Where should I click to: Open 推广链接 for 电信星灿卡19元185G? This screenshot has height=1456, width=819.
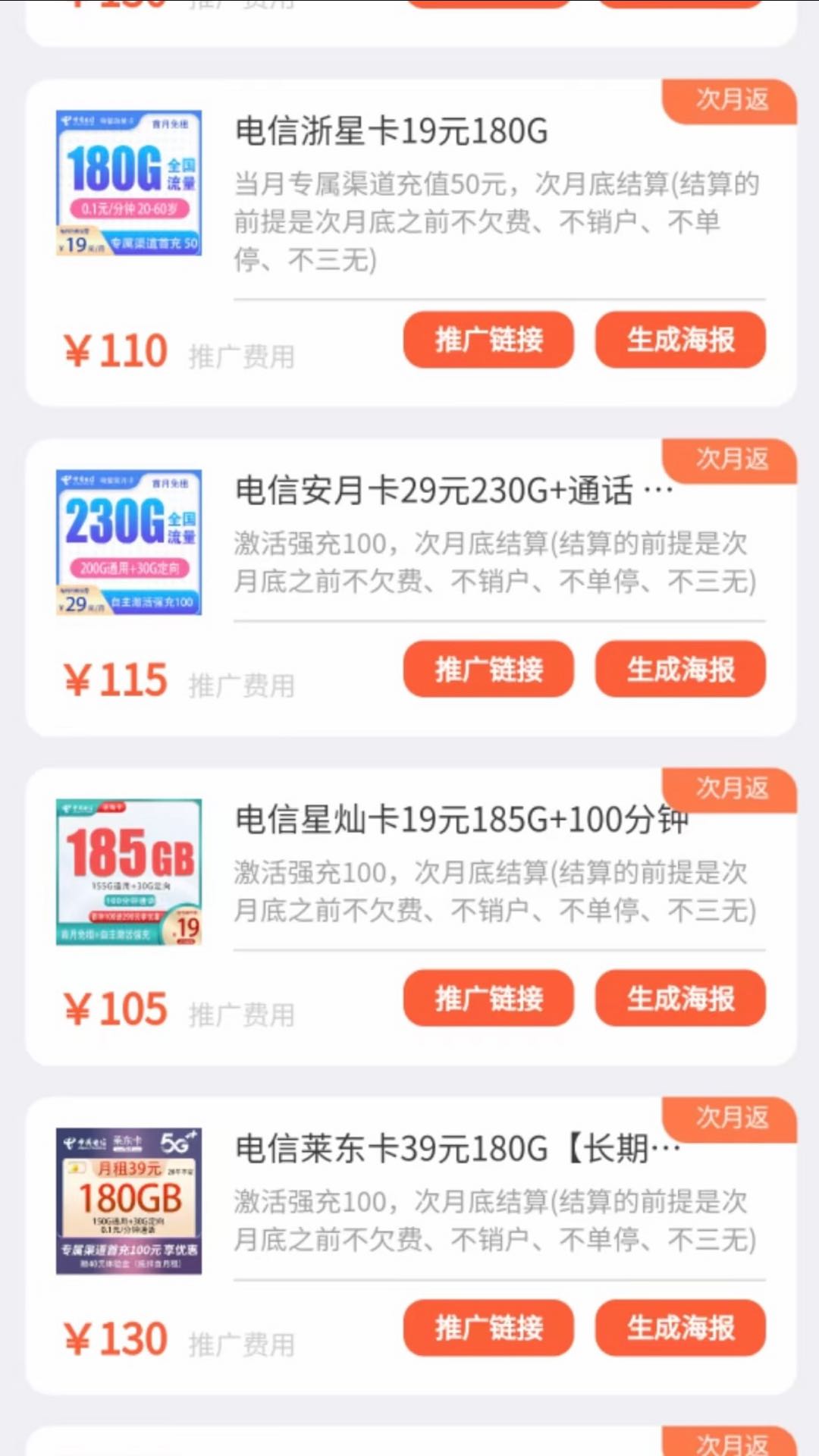tap(488, 998)
